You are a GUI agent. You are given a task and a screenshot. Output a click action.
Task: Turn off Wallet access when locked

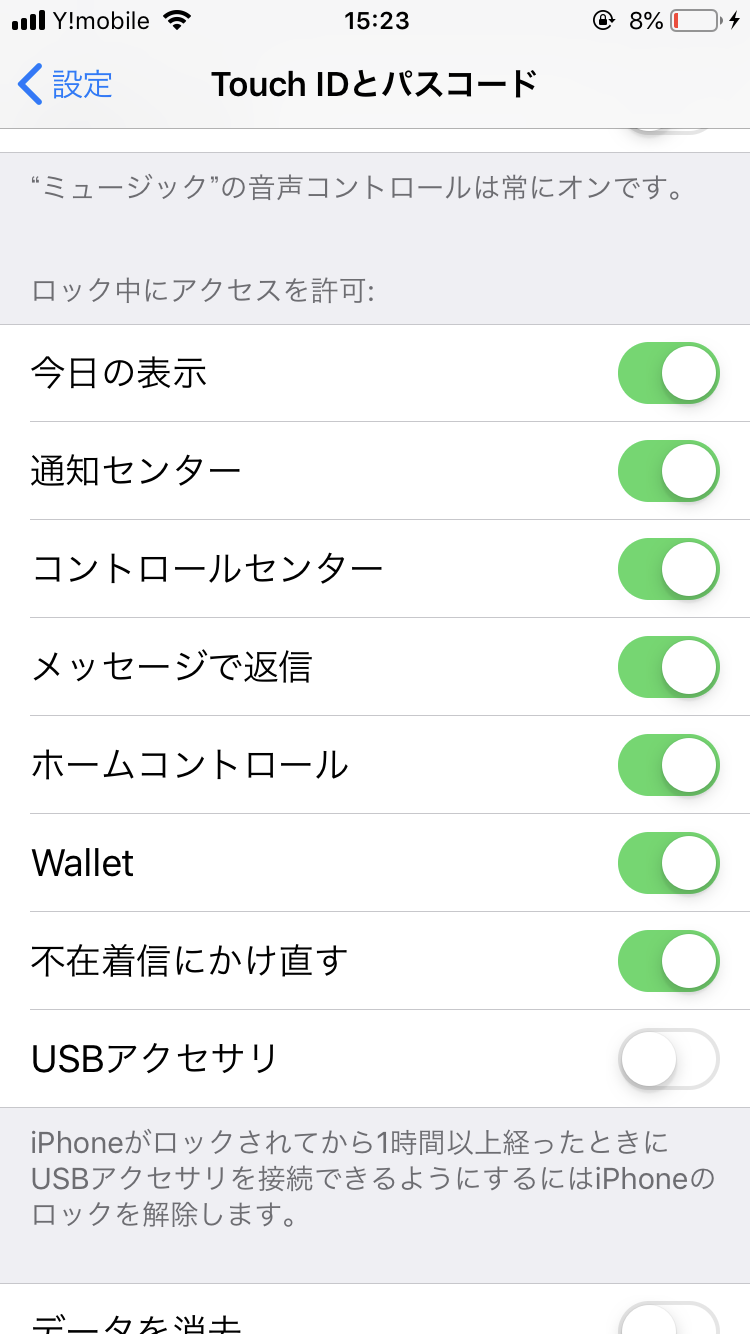668,863
